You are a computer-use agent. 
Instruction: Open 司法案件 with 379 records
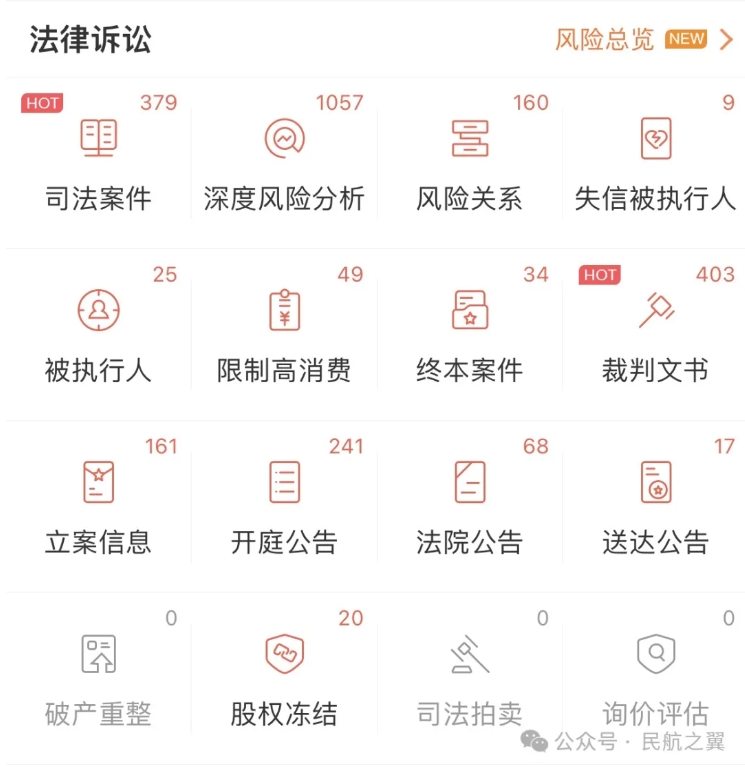(x=98, y=160)
